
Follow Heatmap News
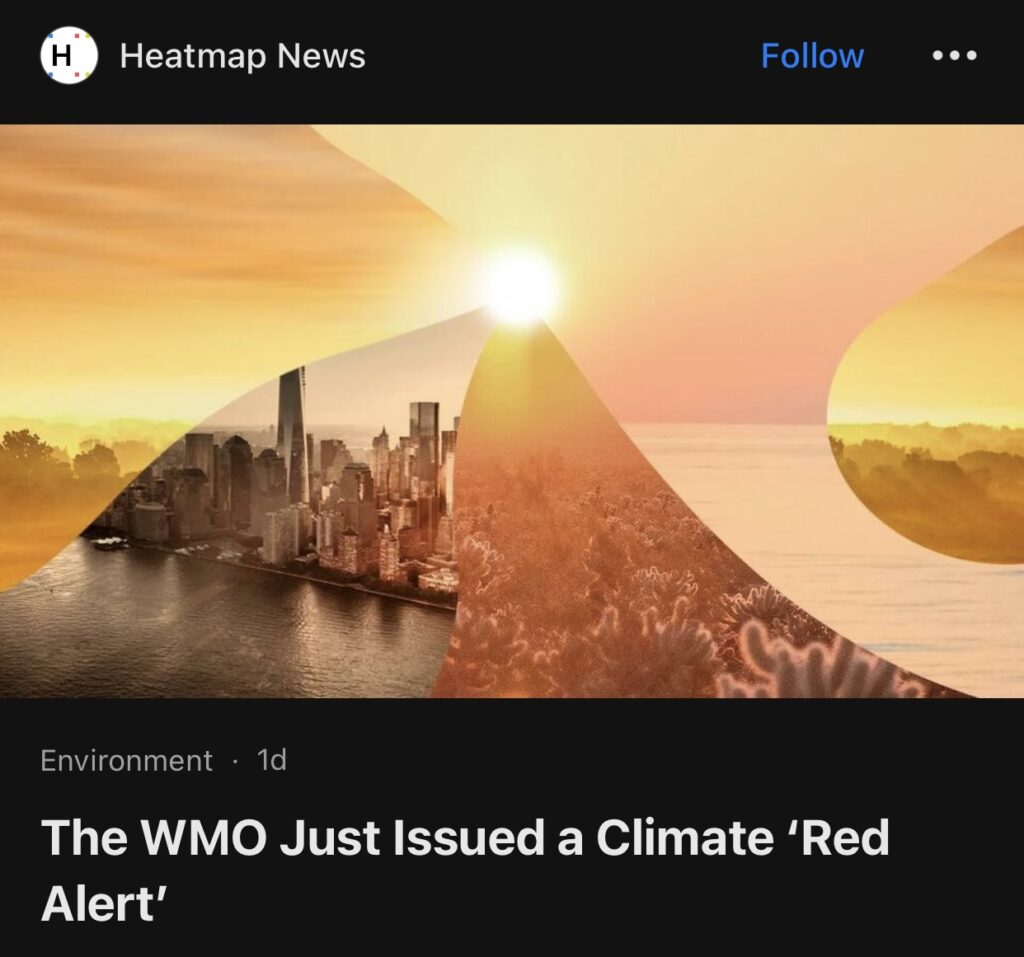[x=811, y=56]
